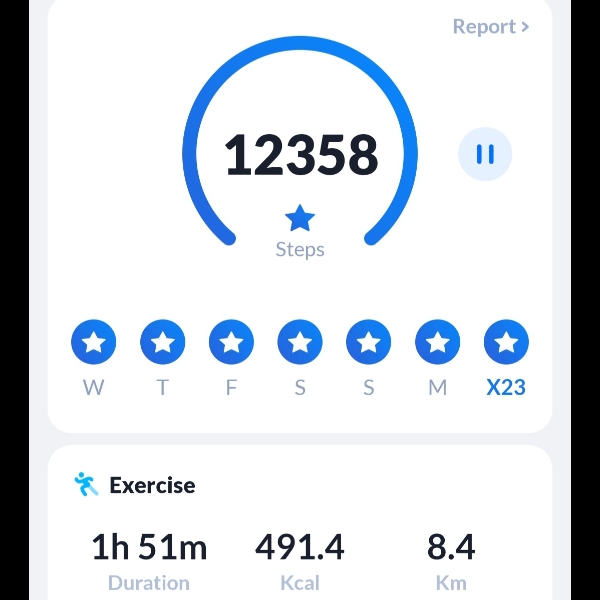This screenshot has height=600, width=600.
Task: Select Monday's star badge
Action: pos(437,343)
